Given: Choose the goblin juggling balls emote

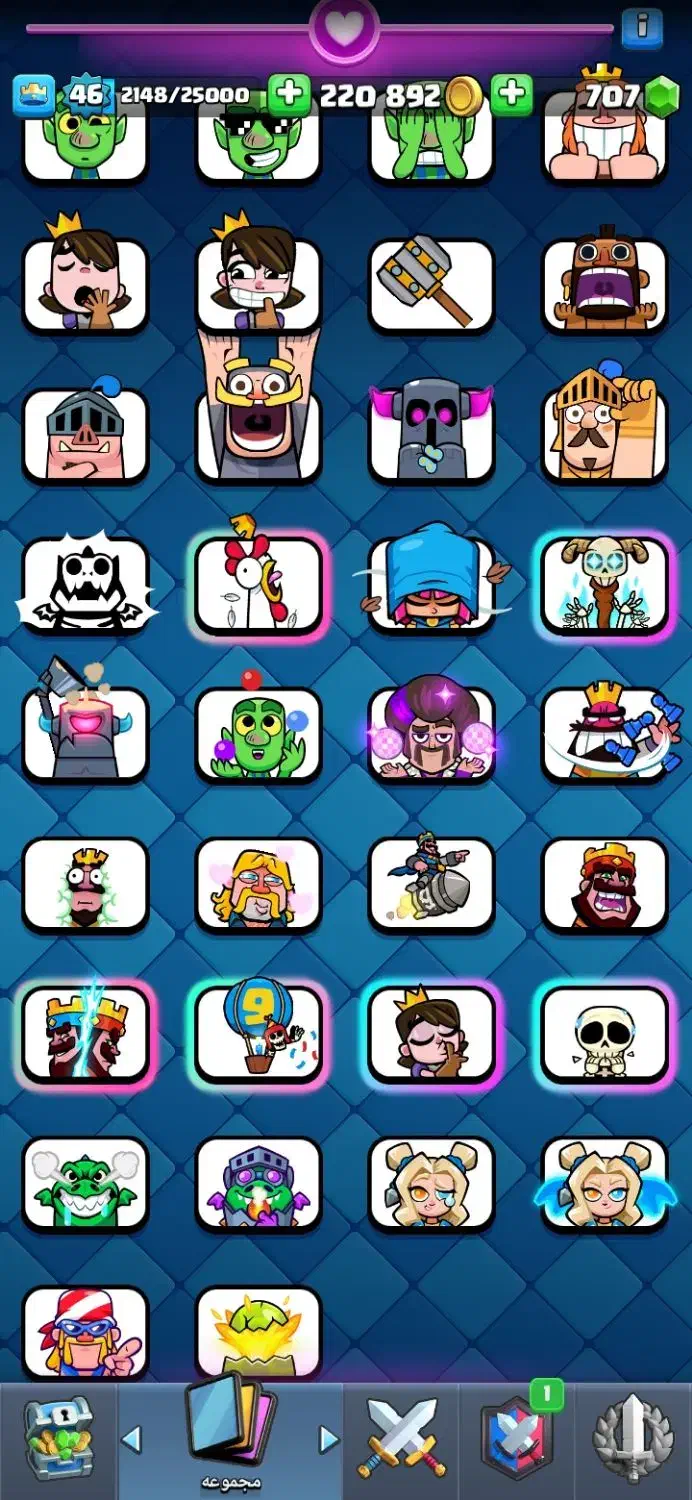Looking at the screenshot, I should click(x=258, y=734).
